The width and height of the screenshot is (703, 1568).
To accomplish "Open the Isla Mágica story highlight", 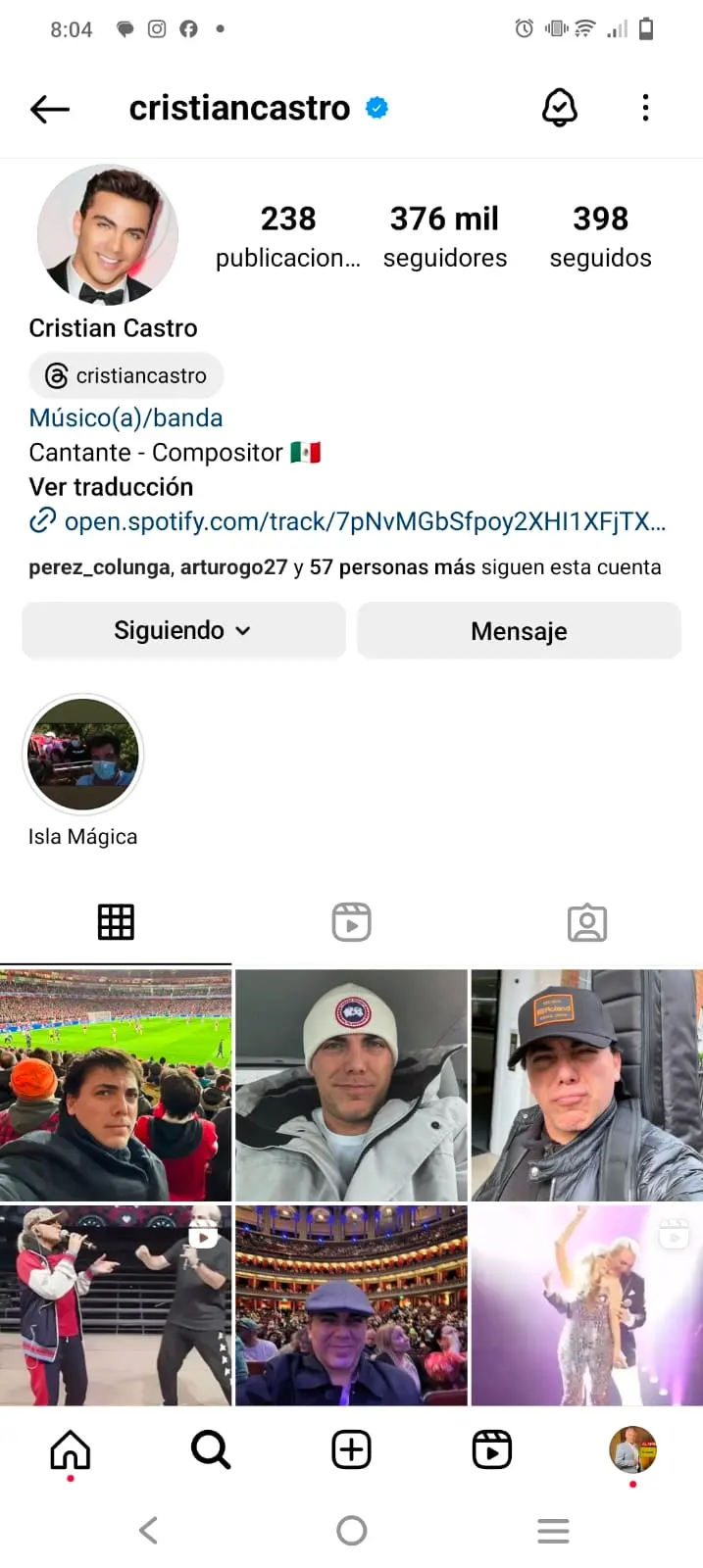I will tap(83, 756).
